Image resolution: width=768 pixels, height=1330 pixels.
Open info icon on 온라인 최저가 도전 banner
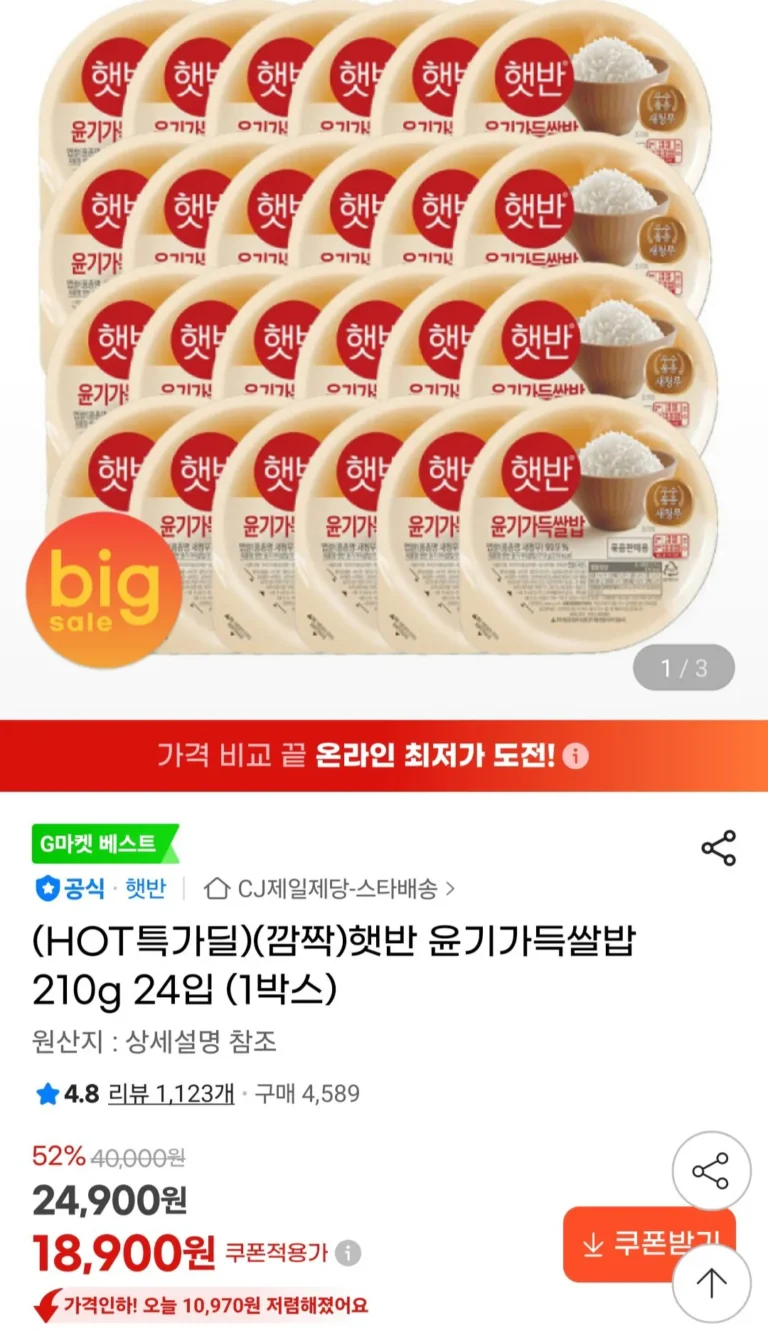(x=575, y=756)
